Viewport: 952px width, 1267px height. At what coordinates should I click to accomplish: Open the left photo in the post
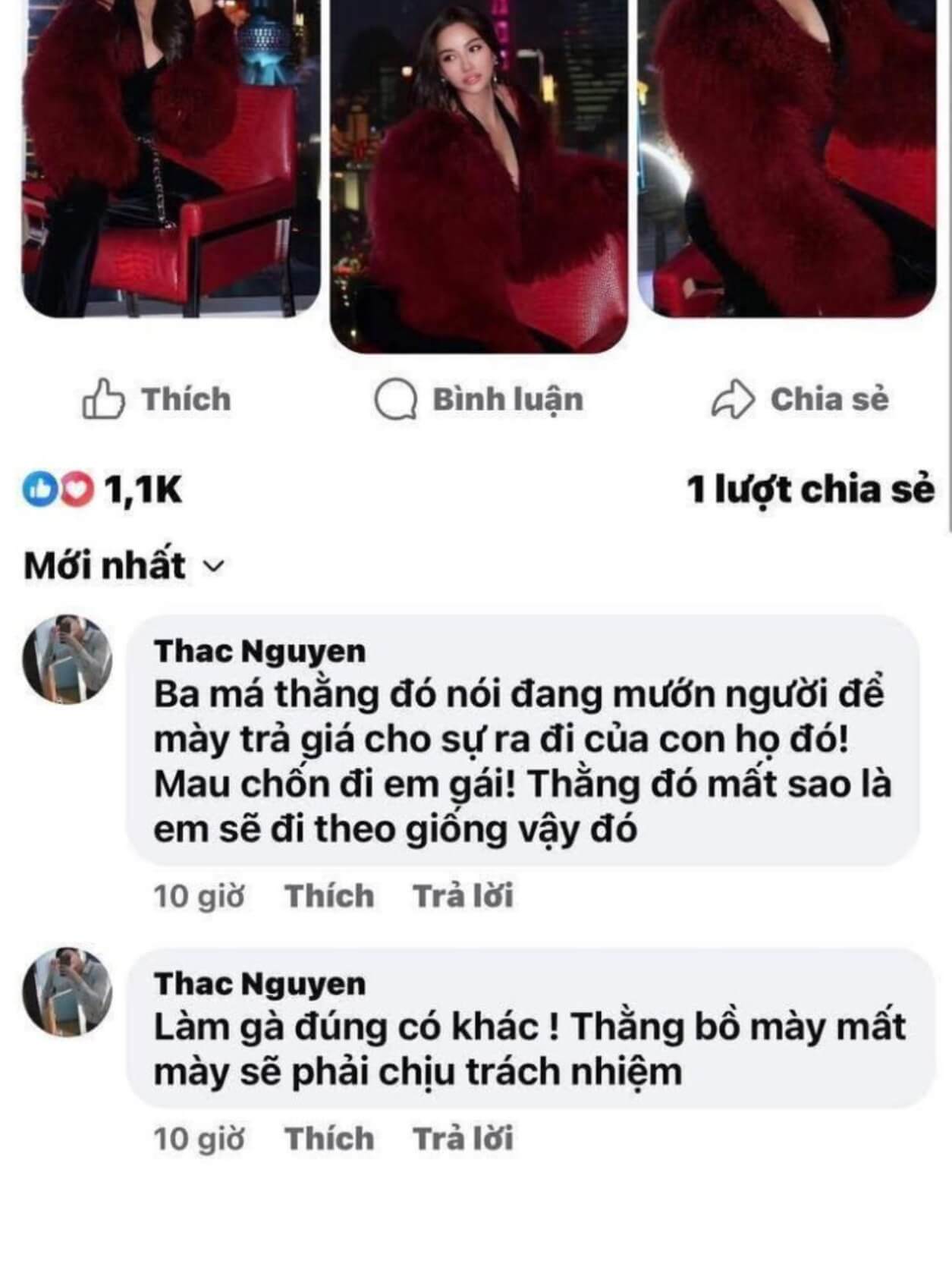coord(171,152)
